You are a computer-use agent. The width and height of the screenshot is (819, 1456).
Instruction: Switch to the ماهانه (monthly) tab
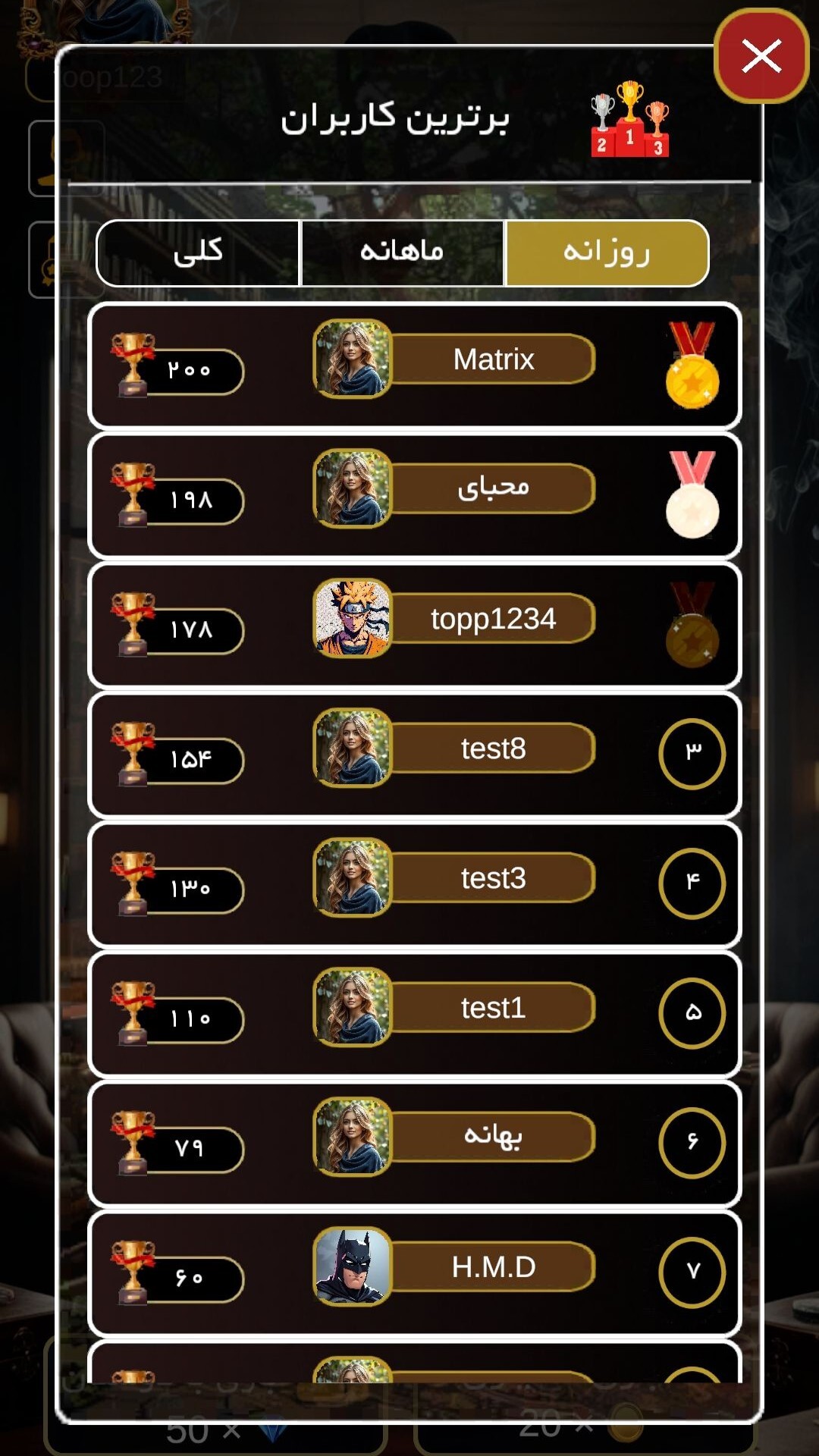[402, 253]
